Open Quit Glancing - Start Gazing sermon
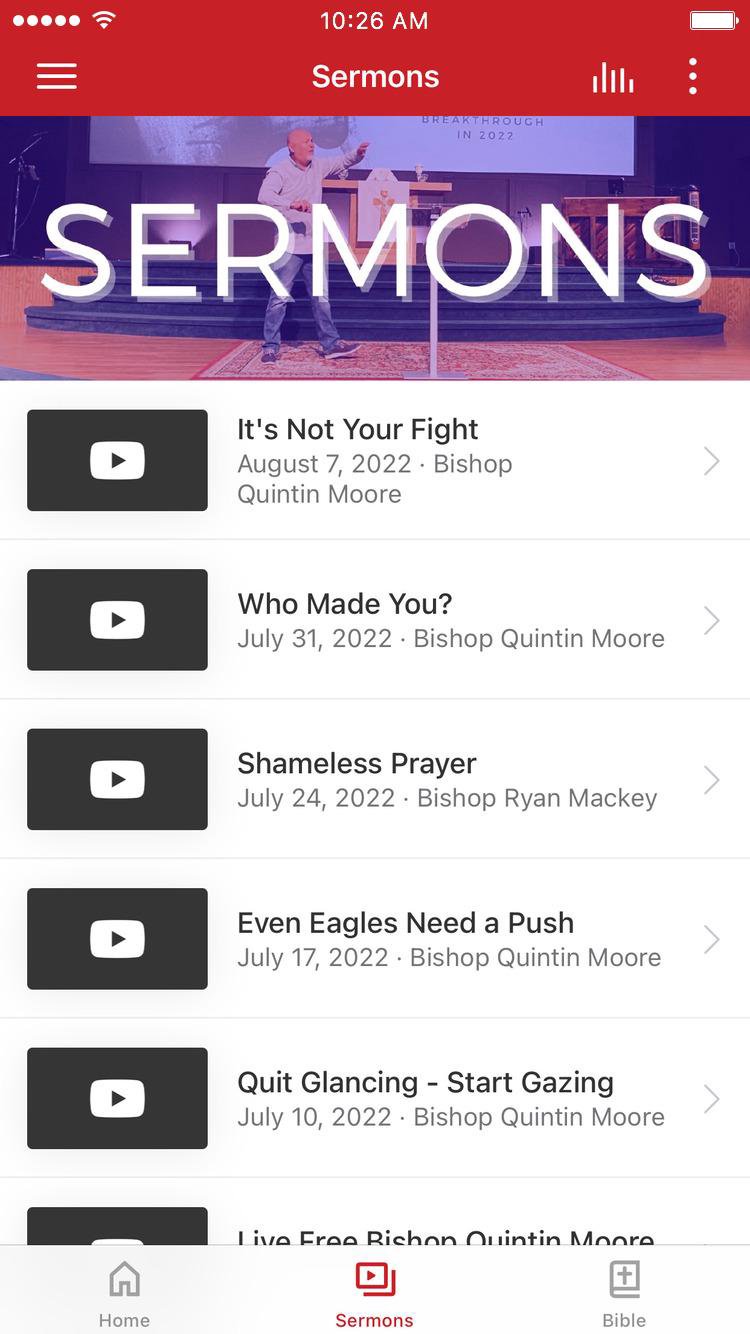The image size is (750, 1334). [x=375, y=1098]
